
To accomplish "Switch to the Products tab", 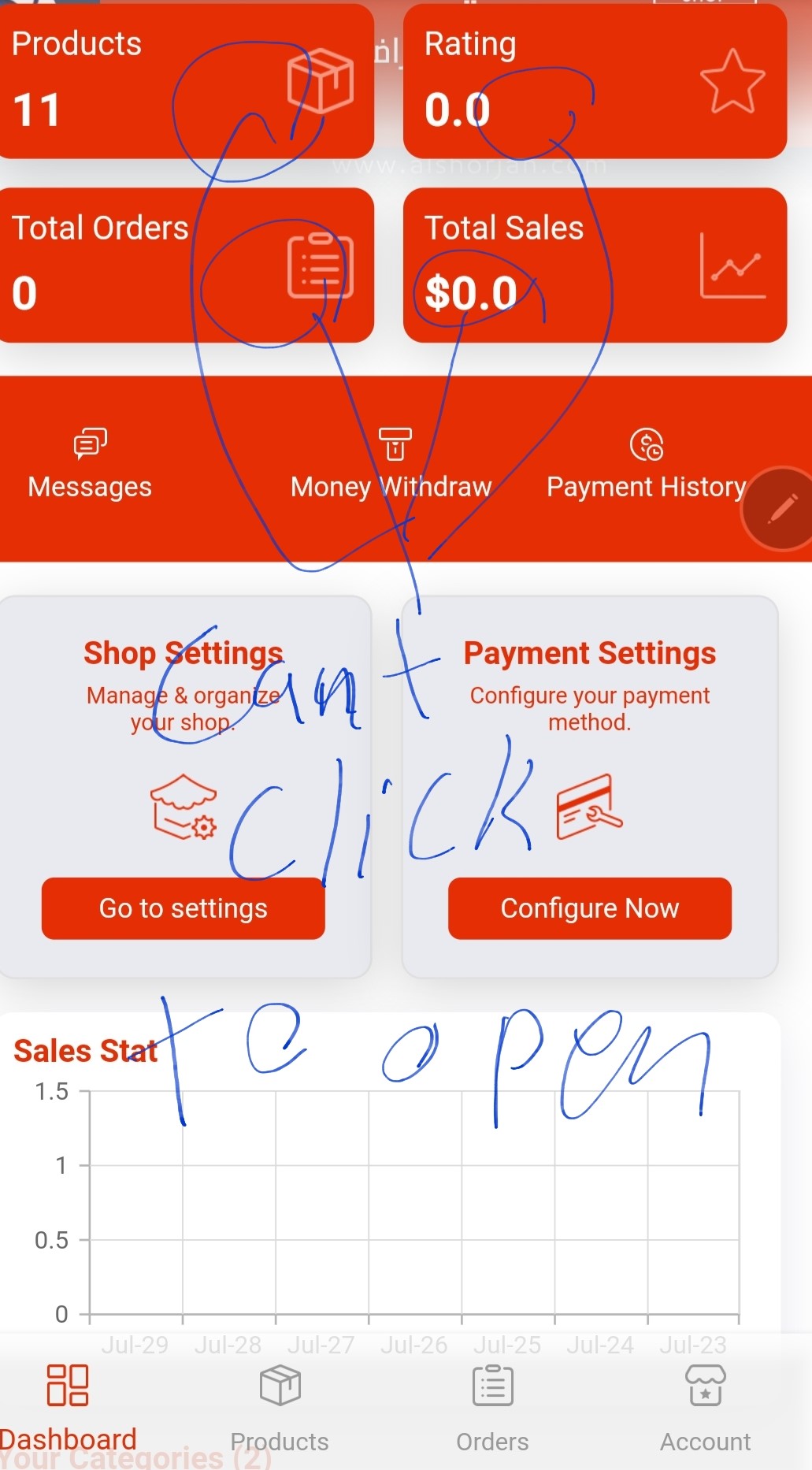I will click(280, 1407).
